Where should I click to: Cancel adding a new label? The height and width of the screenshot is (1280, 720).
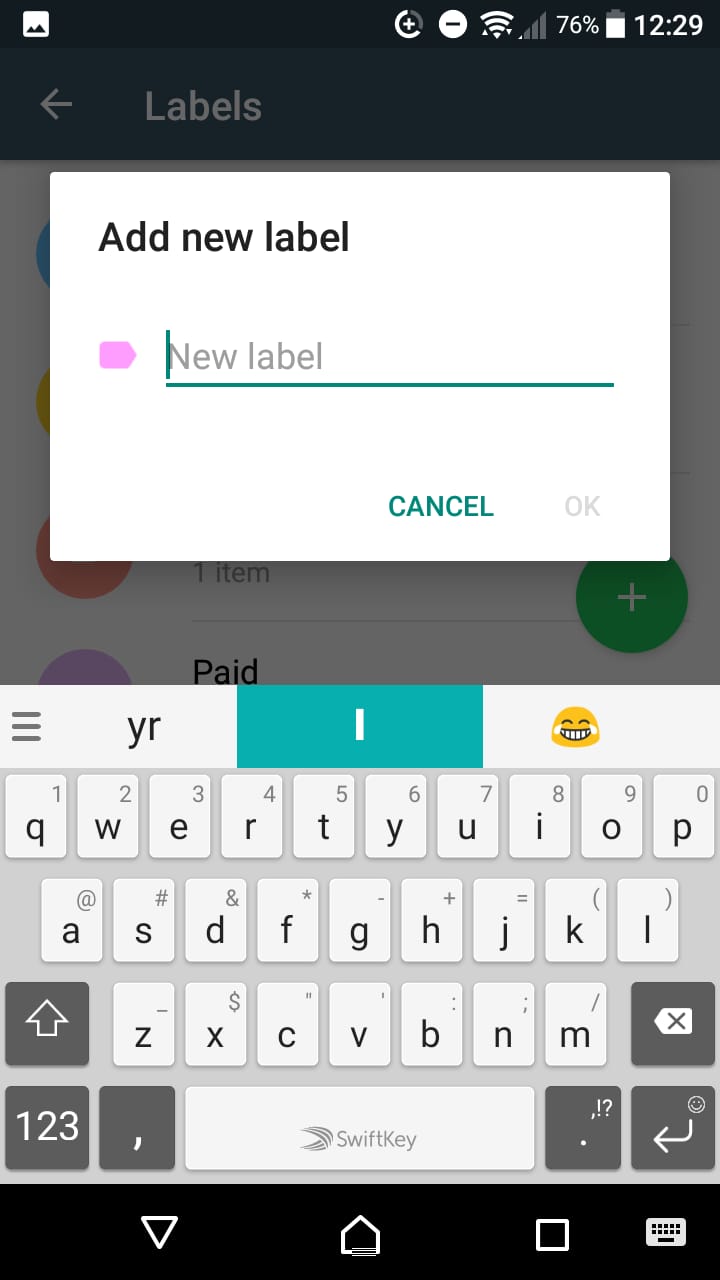(441, 506)
